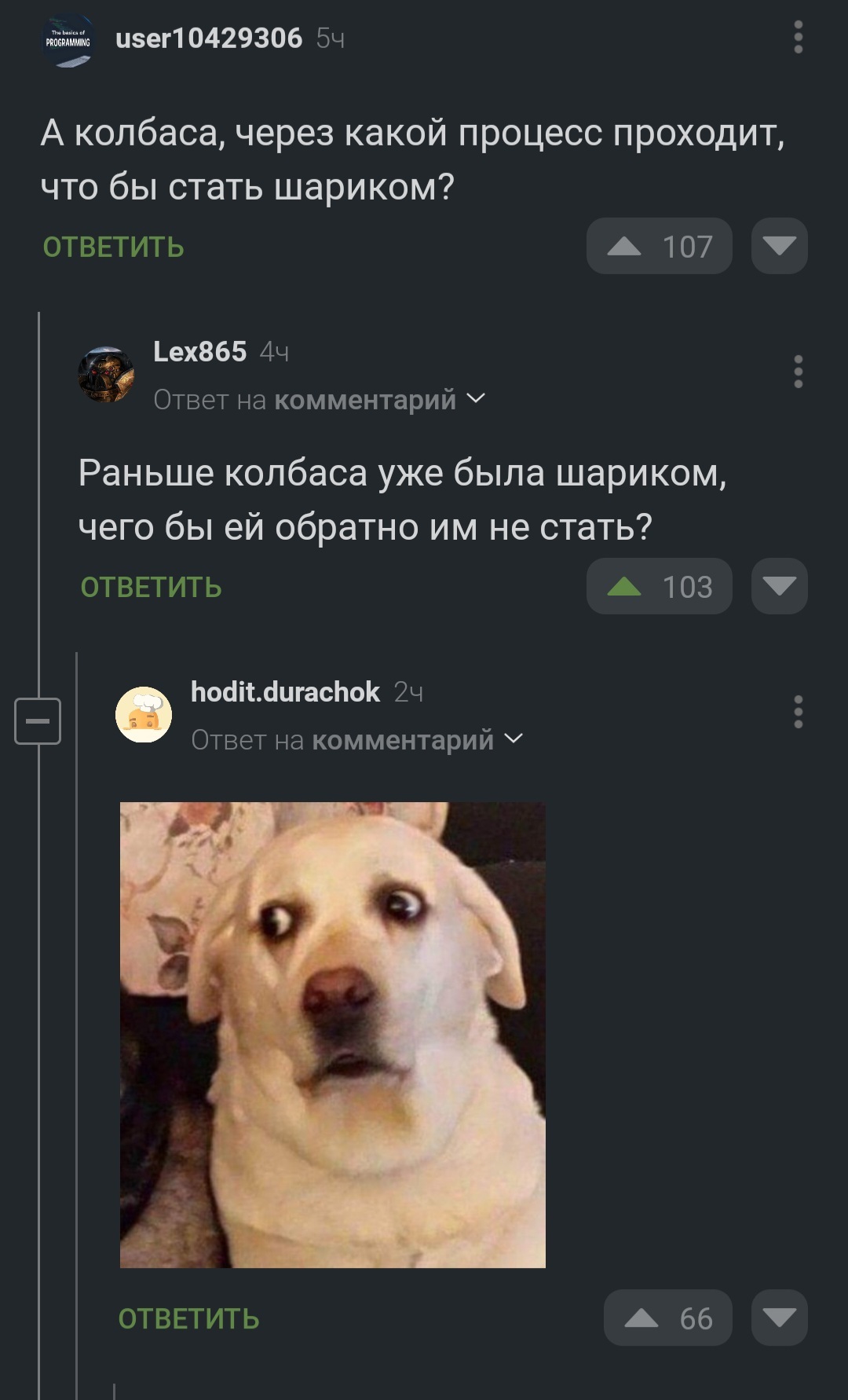Viewport: 848px width, 1400px height.
Task: Collapse the comment thread with minus button
Action: coord(38,720)
